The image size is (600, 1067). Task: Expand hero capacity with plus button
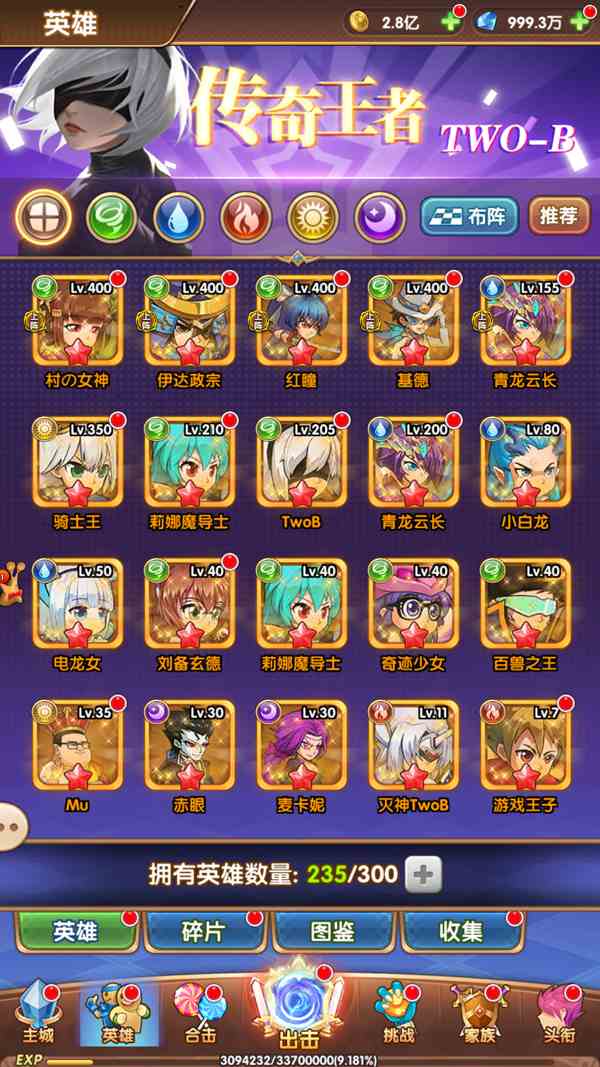click(424, 875)
